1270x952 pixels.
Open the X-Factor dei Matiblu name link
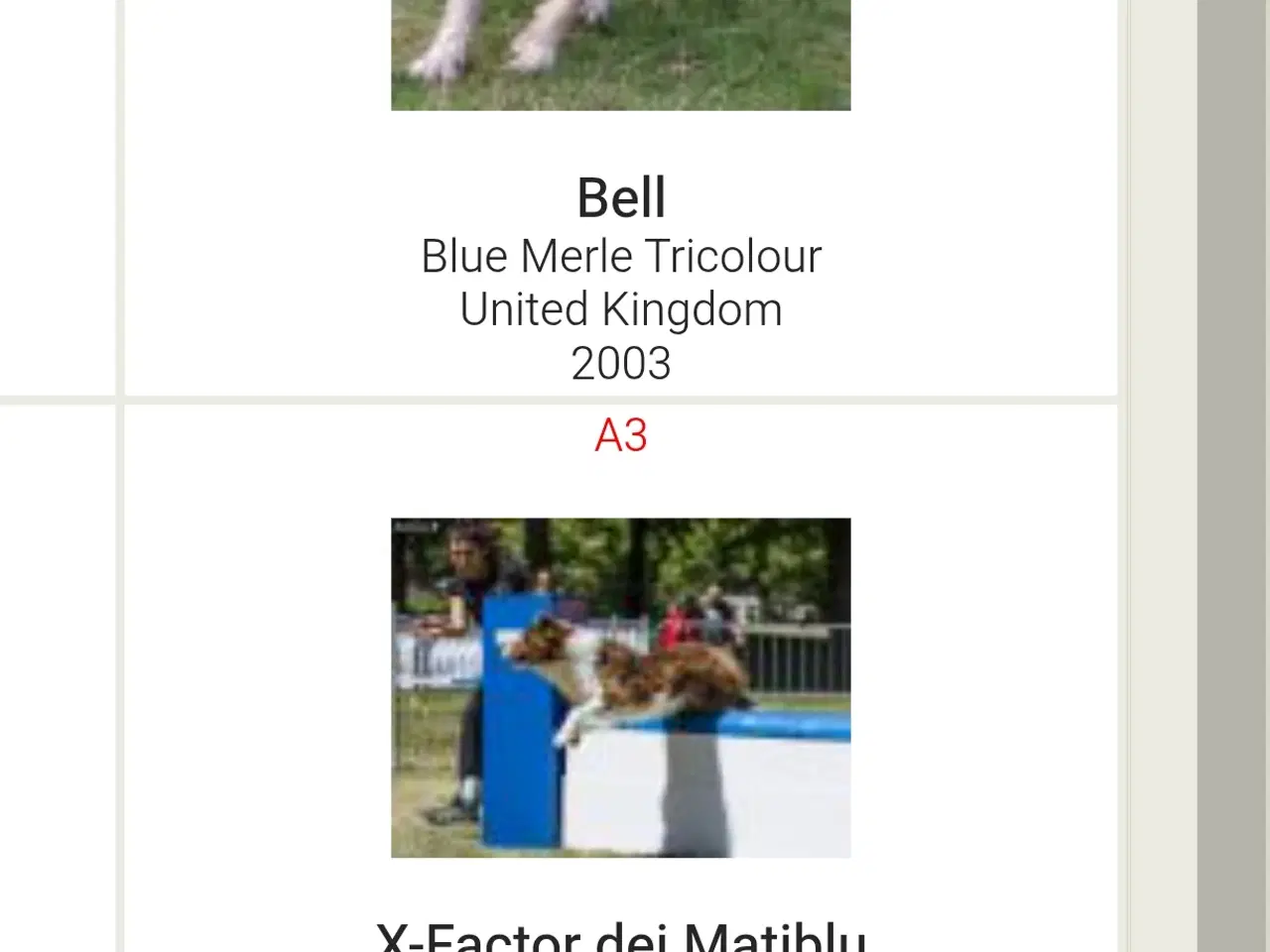click(621, 936)
